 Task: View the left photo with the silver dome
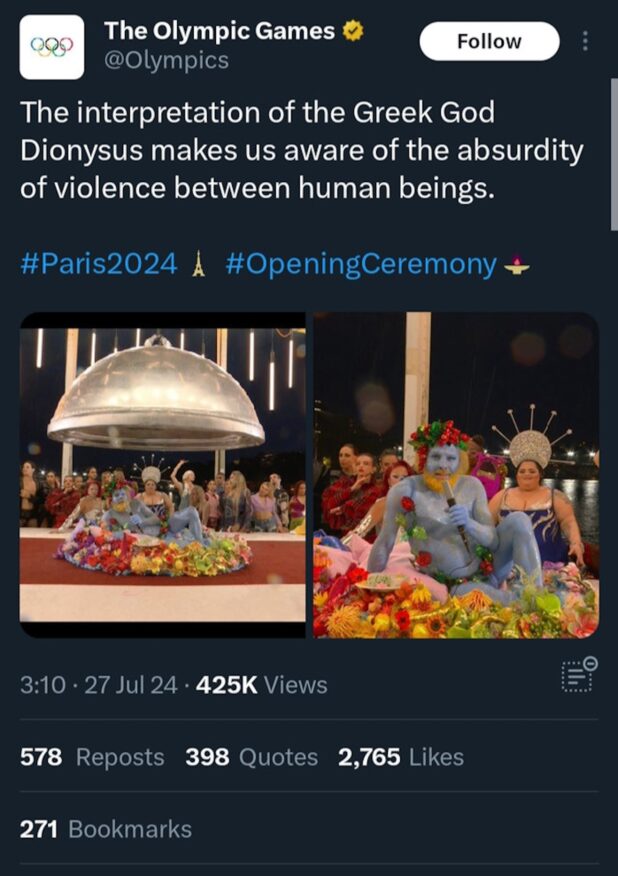pyautogui.click(x=163, y=475)
